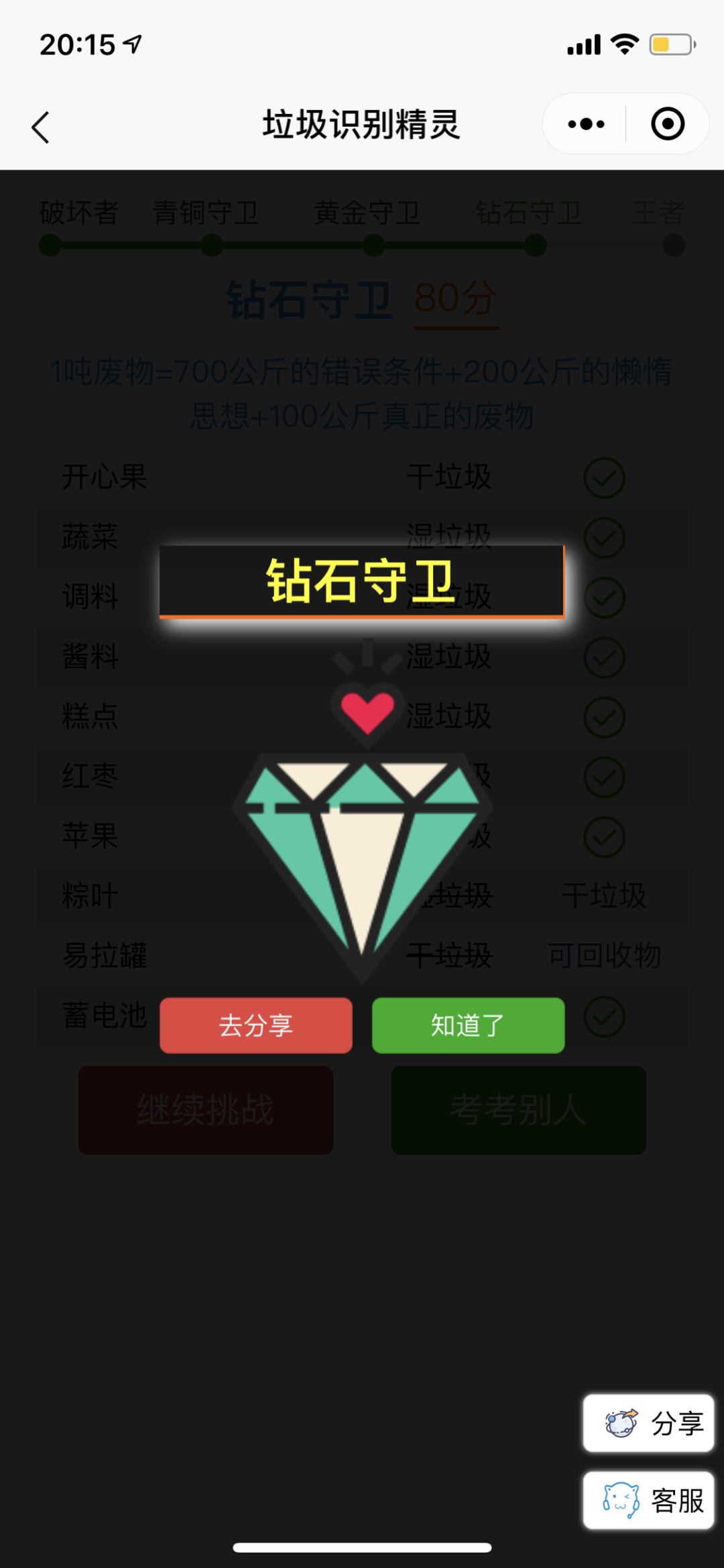Image resolution: width=724 pixels, height=1568 pixels.
Task: Contact support via the 客服 button
Action: point(648,1500)
